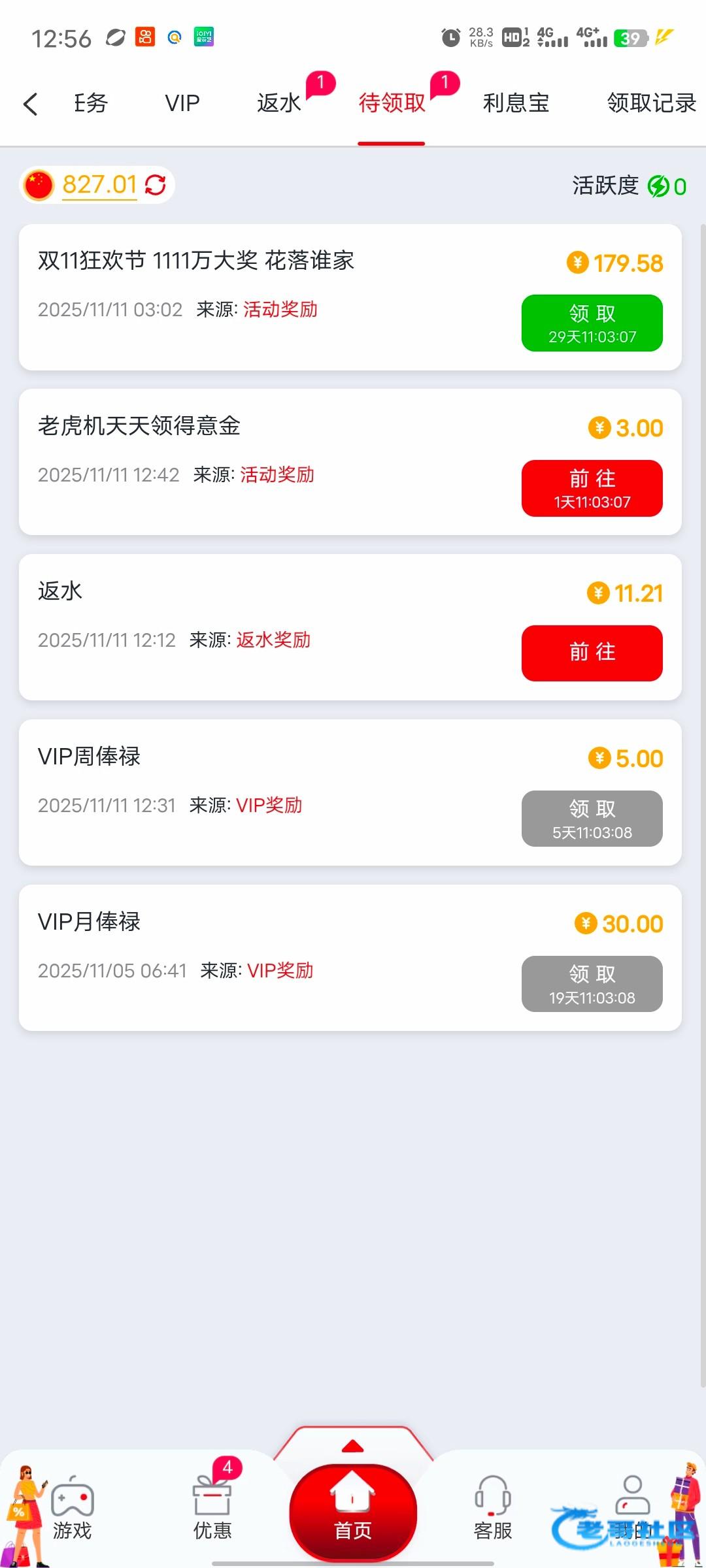Open the 优惠 tab
Screen dimensions: 706x1568
point(212,1509)
